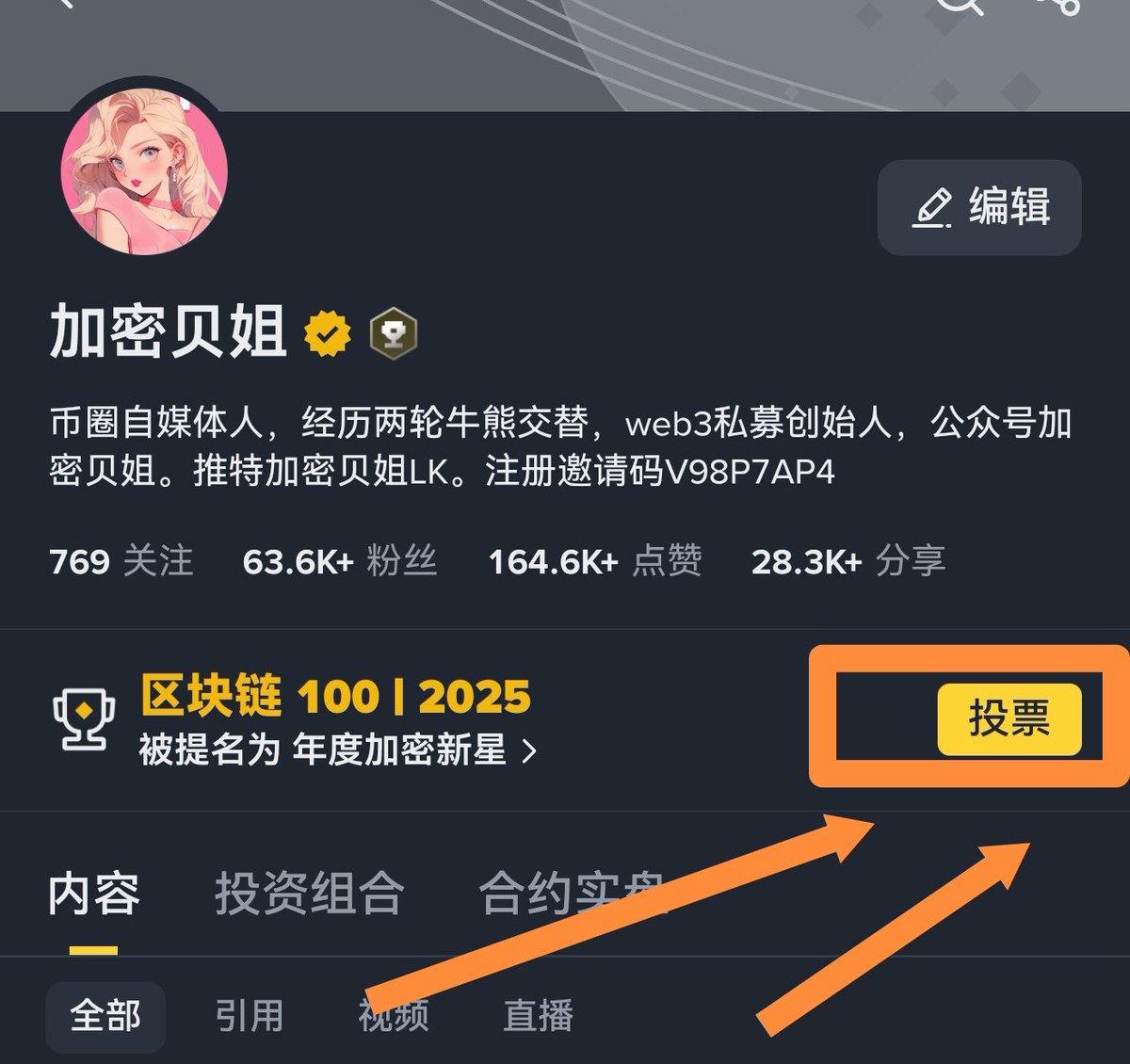
Task: View the 63.6K+ 粉丝 followers list
Action: click(x=339, y=562)
